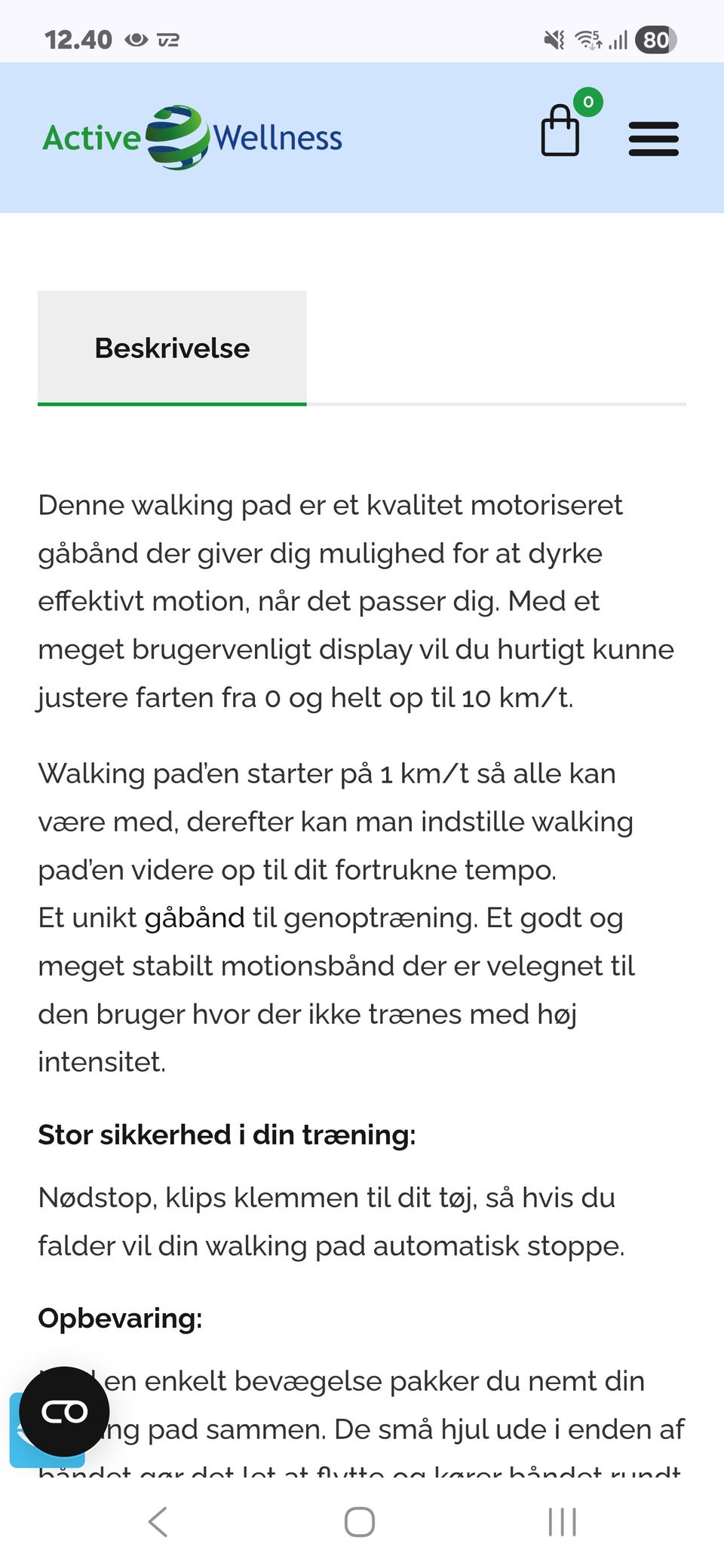Image resolution: width=724 pixels, height=1568 pixels.
Task: Tap the battery indicator showing 80
Action: point(655,40)
